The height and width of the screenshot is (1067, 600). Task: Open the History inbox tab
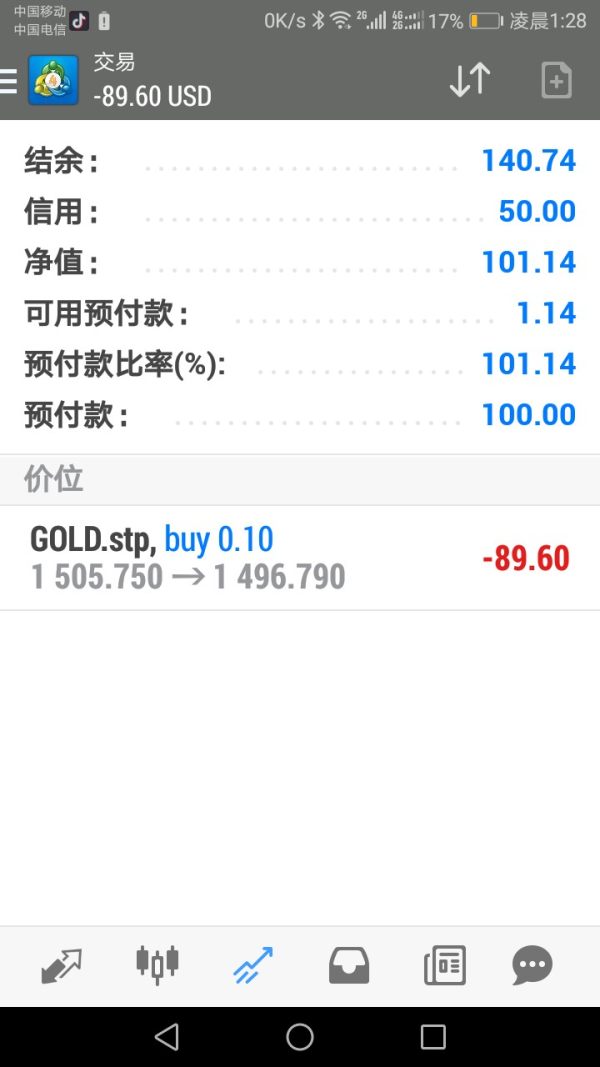click(349, 966)
